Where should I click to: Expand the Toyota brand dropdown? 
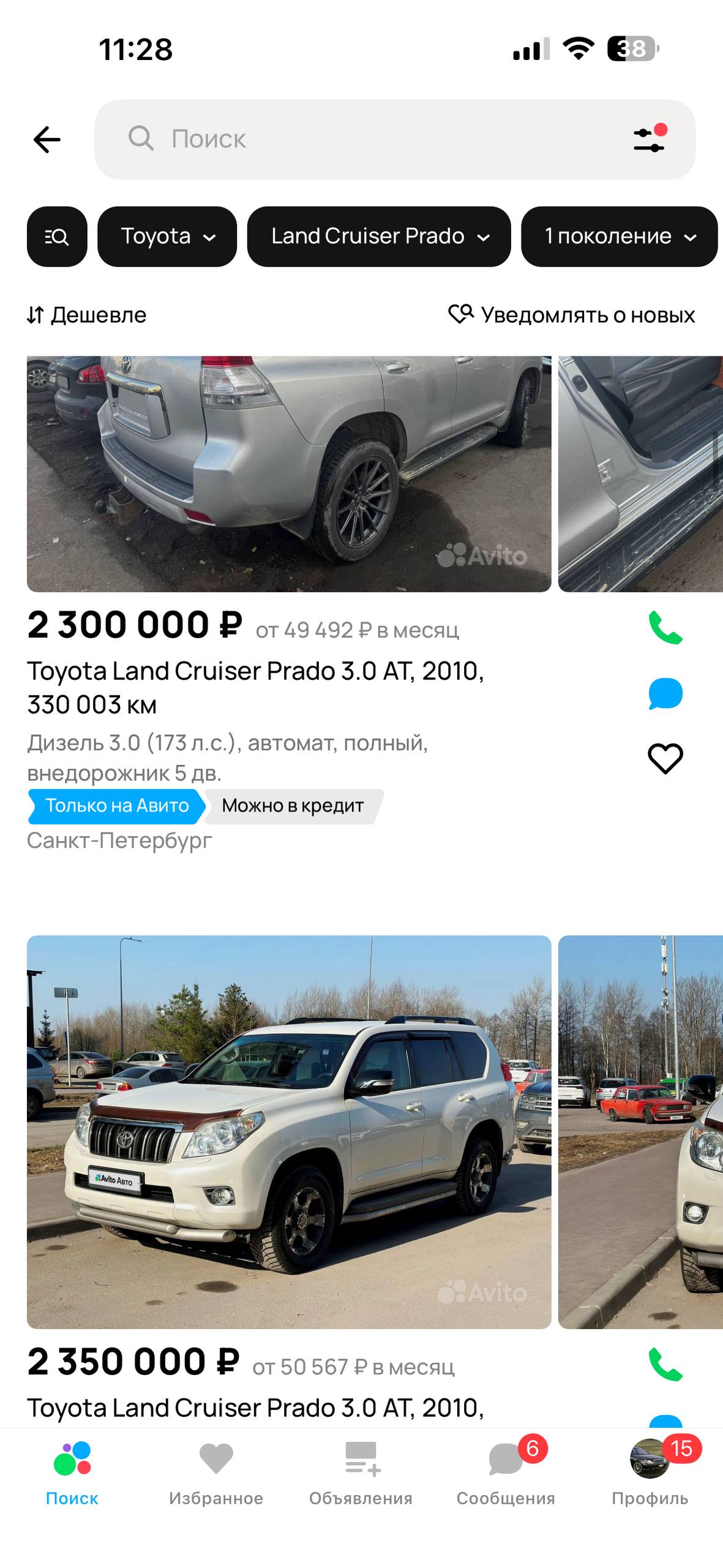[167, 236]
